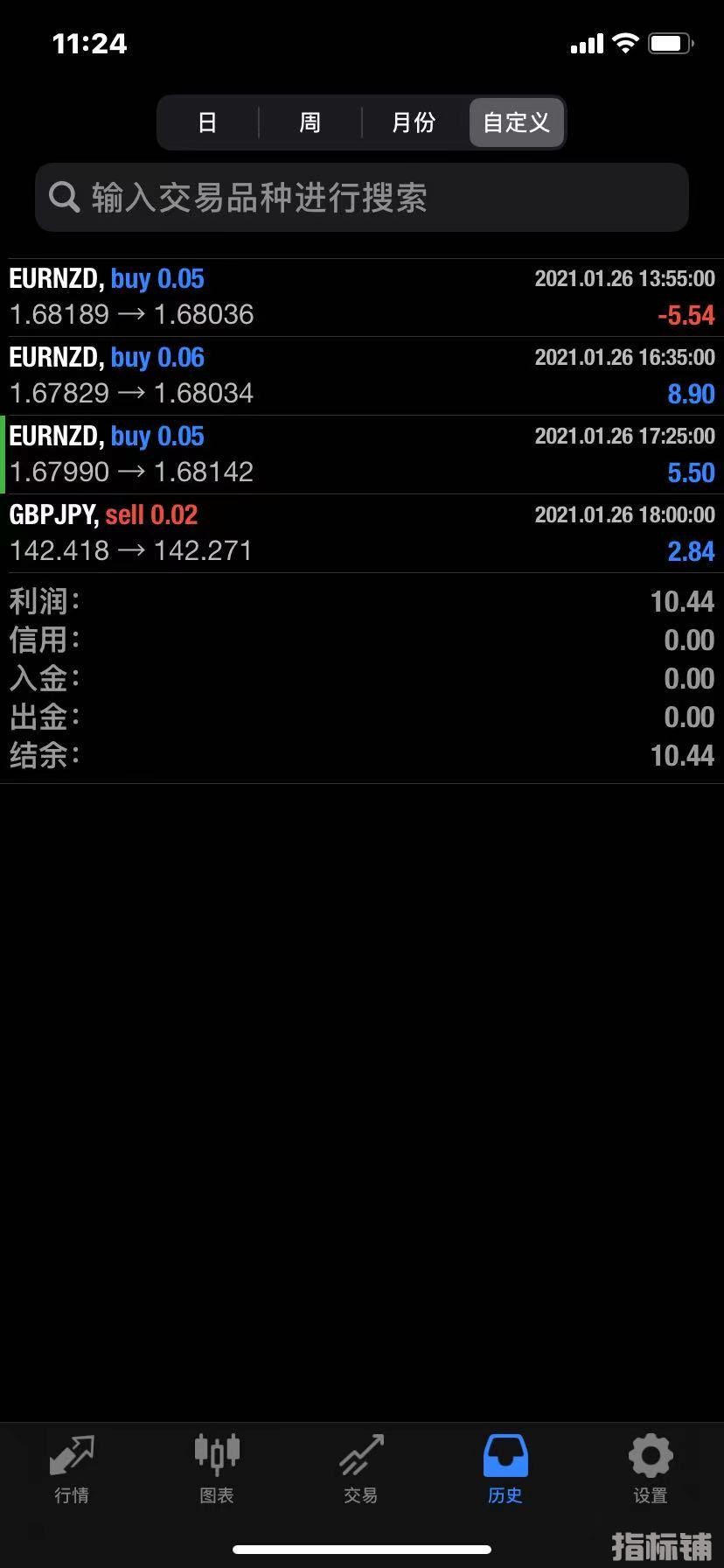Select the 周 (week) period
Viewport: 724px width, 1568px height.
tap(310, 122)
